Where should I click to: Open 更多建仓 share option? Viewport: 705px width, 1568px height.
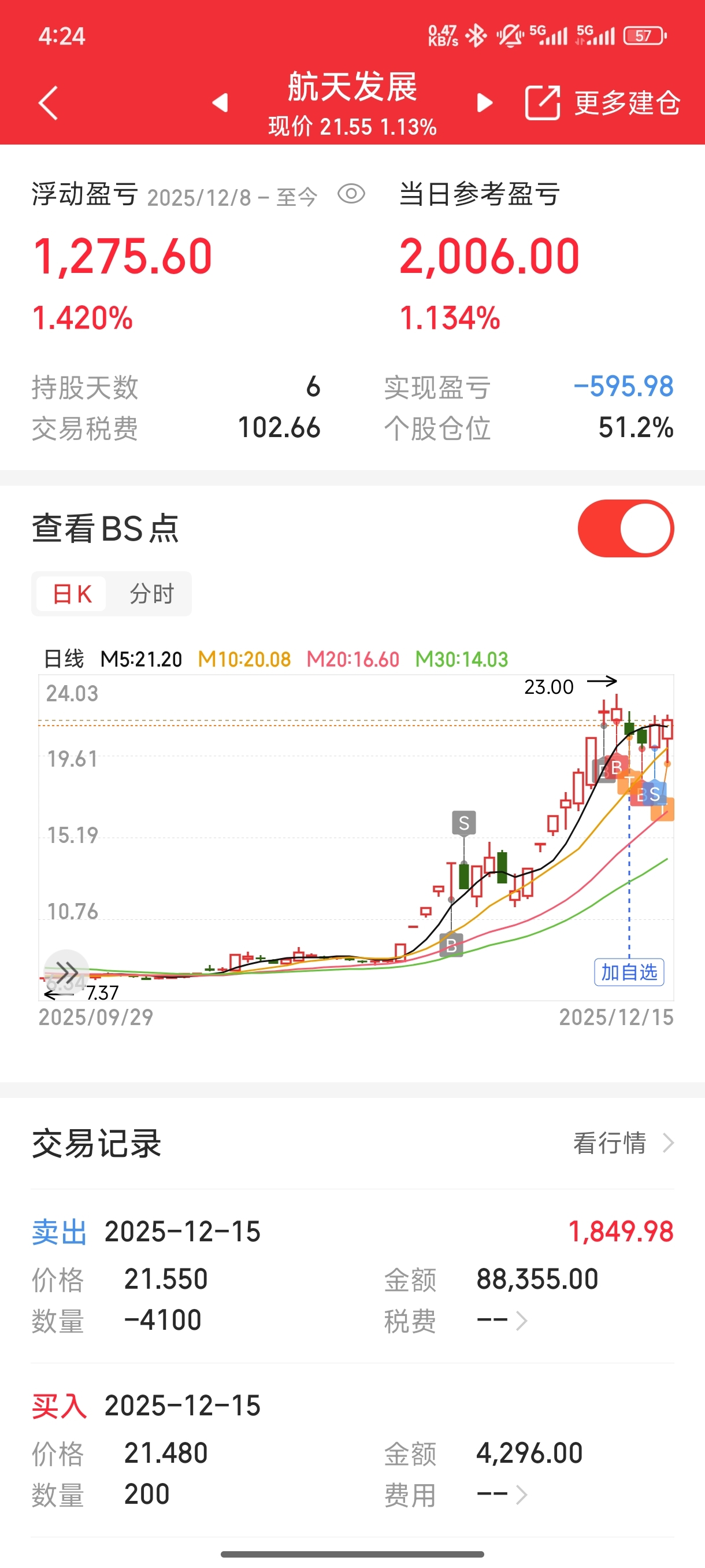(602, 103)
